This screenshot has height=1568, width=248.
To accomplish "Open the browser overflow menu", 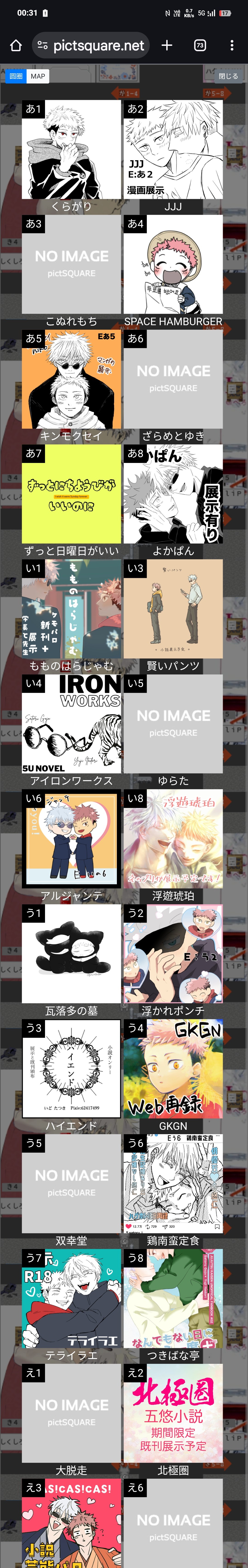I will [x=231, y=45].
